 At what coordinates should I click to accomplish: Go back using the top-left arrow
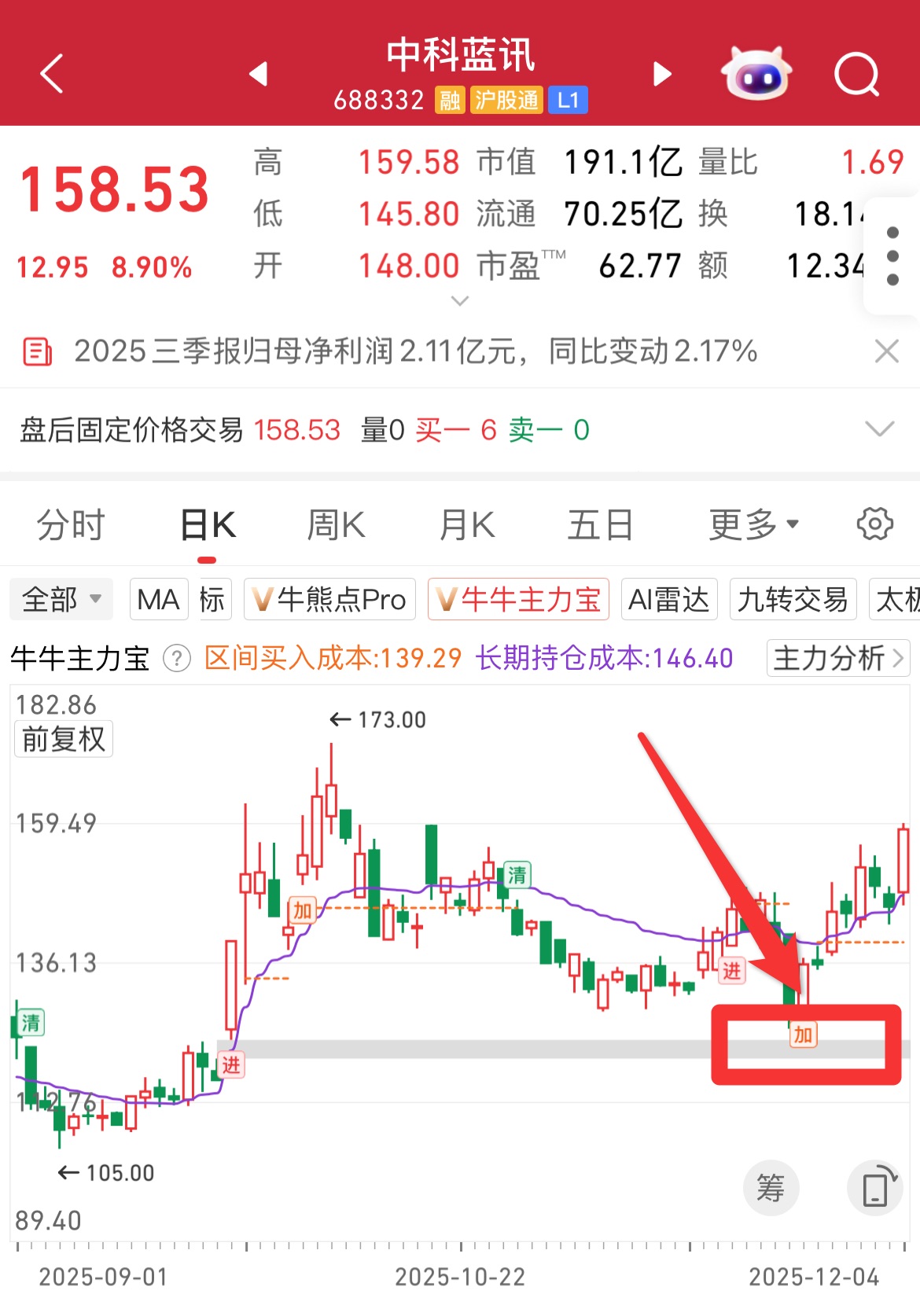(x=52, y=75)
